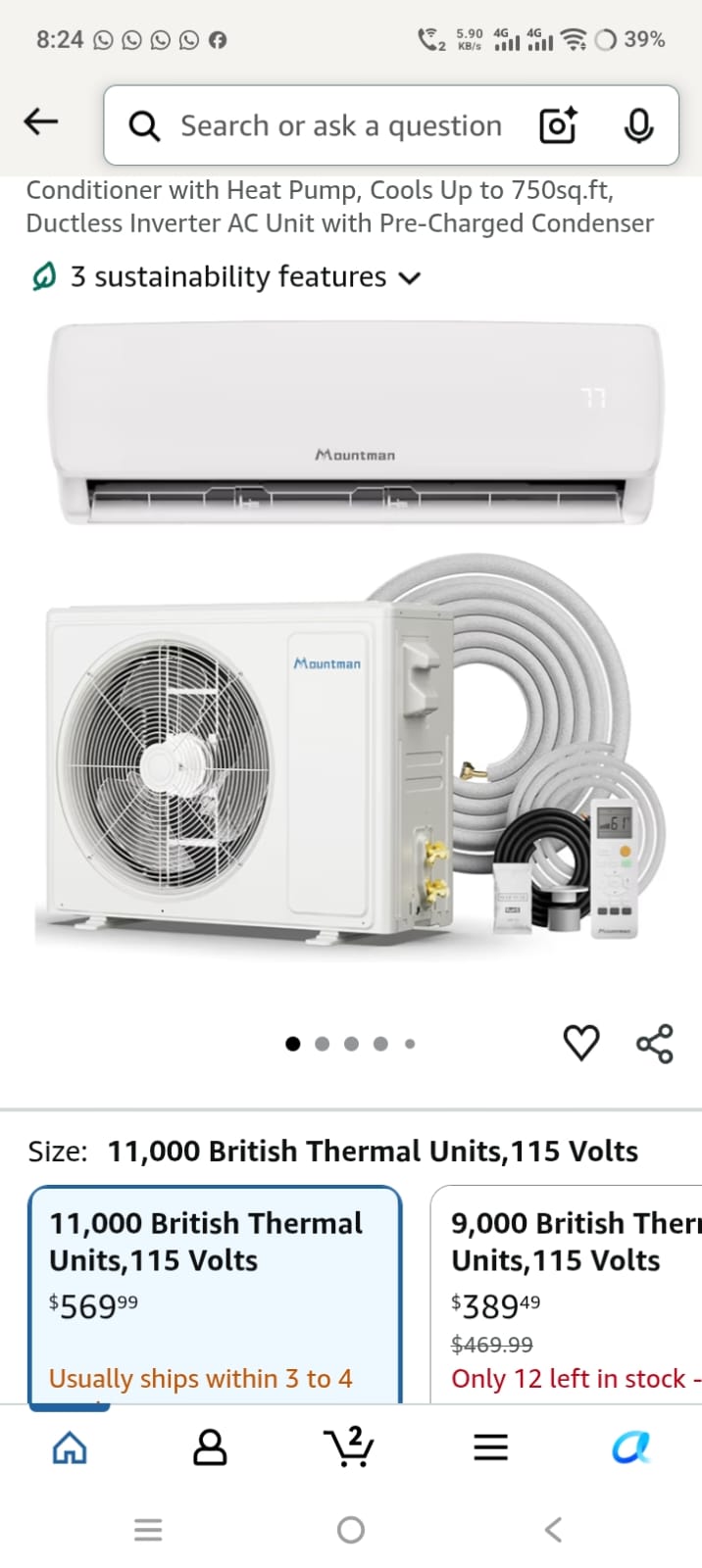The height and width of the screenshot is (1568, 702).
Task: Open the camera lens search icon
Action: click(558, 125)
